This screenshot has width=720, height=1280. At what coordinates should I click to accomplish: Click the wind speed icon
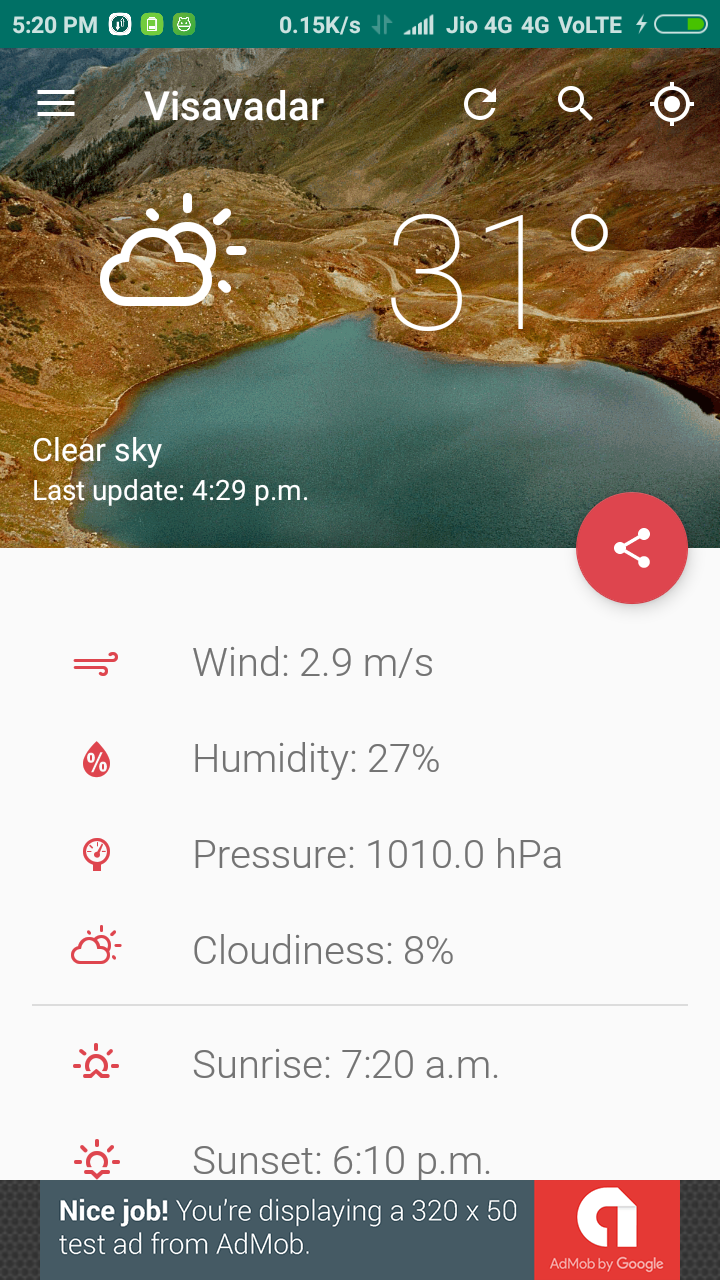tap(95, 662)
